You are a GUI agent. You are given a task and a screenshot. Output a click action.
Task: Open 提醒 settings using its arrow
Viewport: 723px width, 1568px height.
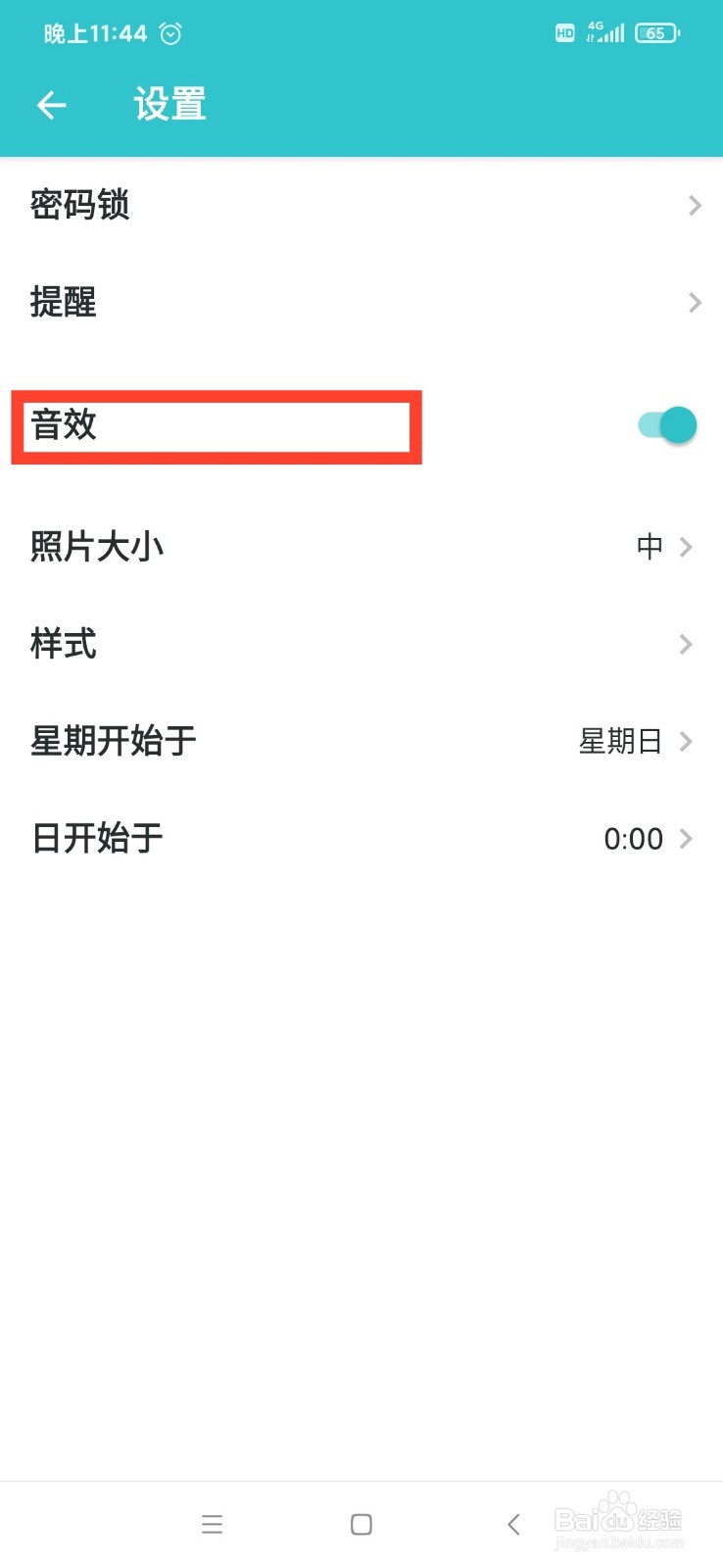pyautogui.click(x=696, y=303)
